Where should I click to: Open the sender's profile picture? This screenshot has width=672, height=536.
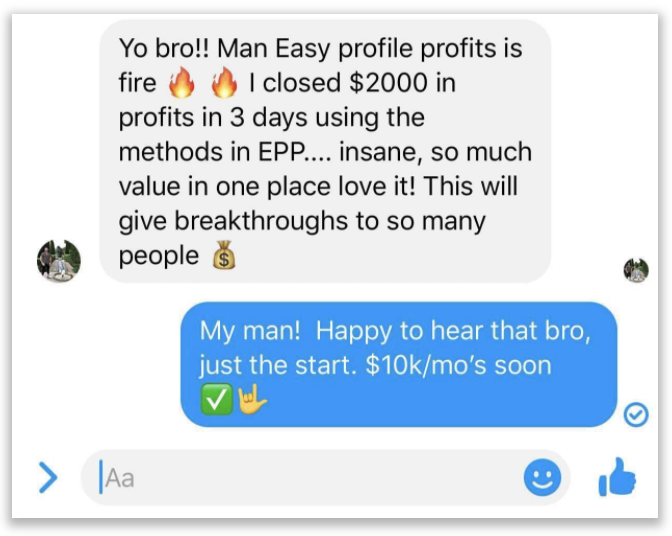tap(58, 261)
